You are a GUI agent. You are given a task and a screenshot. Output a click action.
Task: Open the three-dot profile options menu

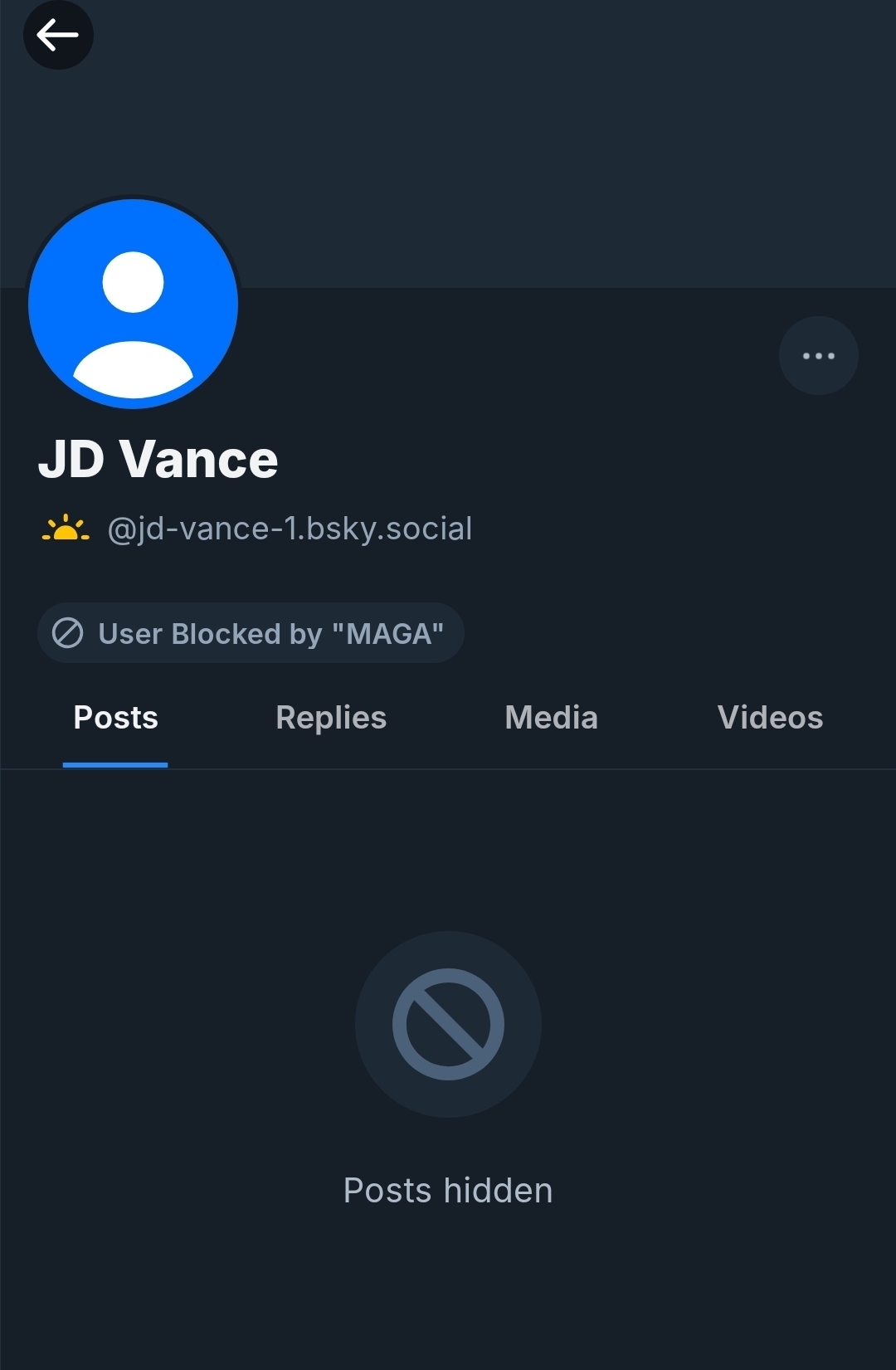tap(818, 356)
